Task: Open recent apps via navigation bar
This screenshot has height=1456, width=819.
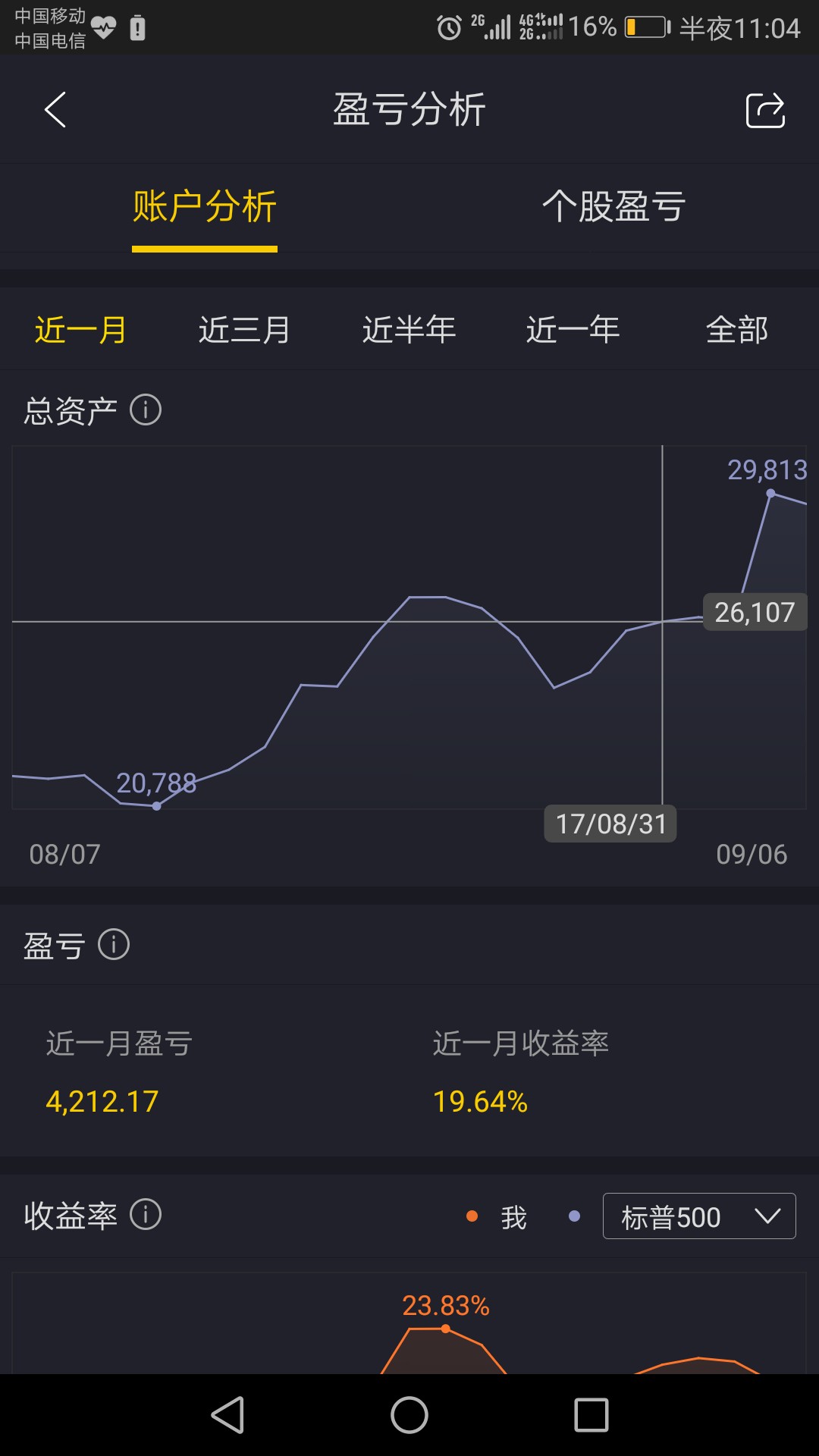Action: click(591, 1415)
